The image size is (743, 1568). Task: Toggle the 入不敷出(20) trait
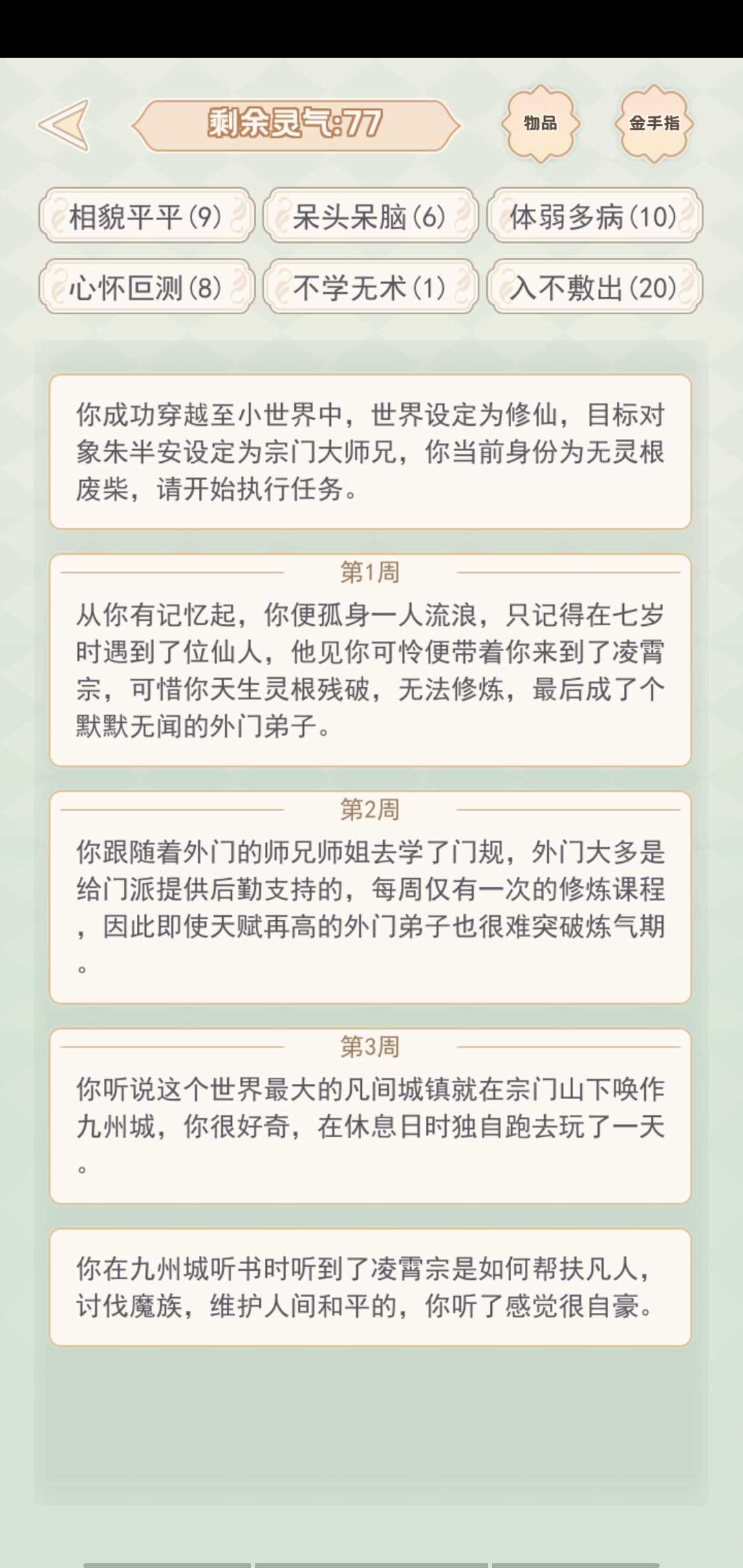593,287
